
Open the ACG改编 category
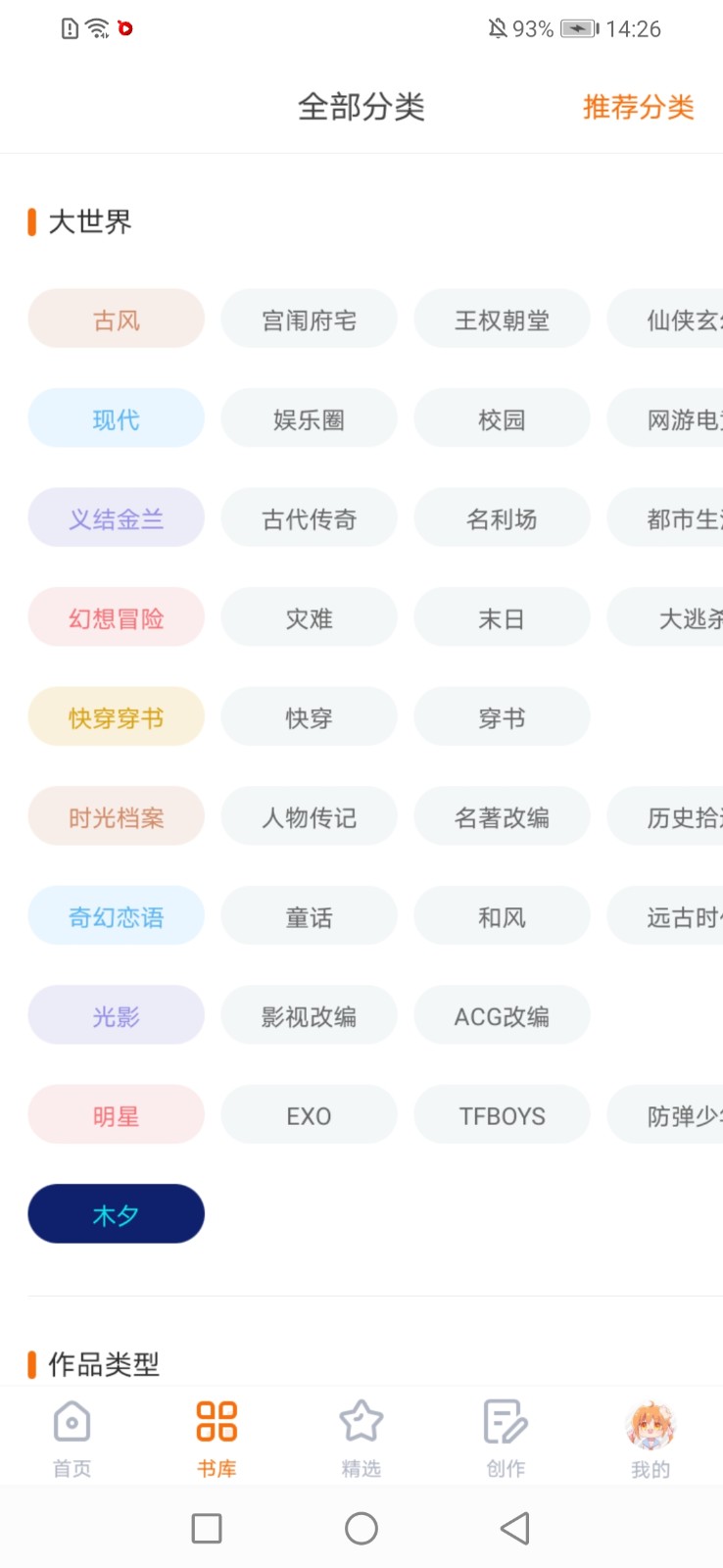(502, 1015)
